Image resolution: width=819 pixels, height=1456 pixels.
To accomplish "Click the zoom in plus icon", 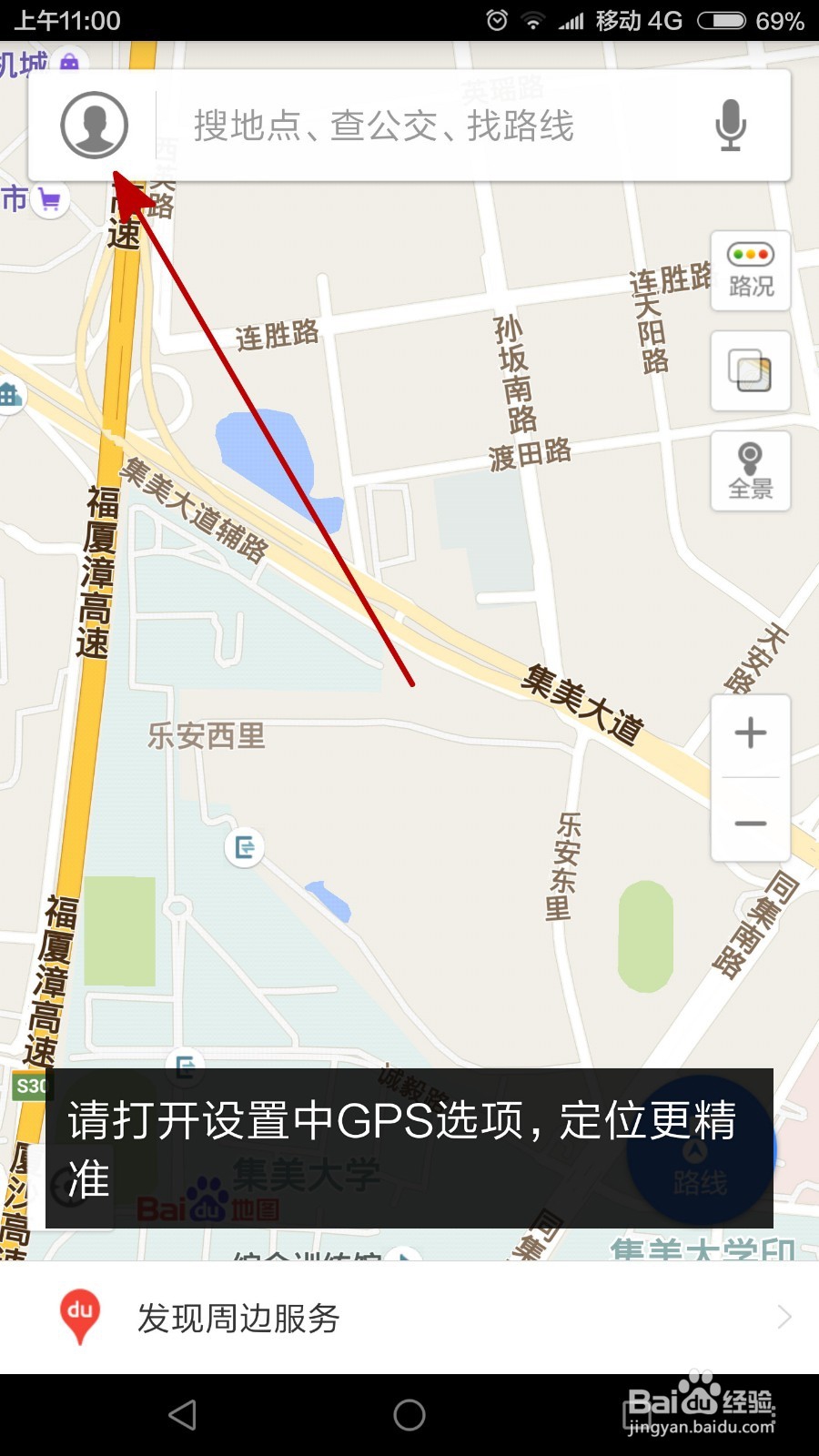I will (750, 733).
